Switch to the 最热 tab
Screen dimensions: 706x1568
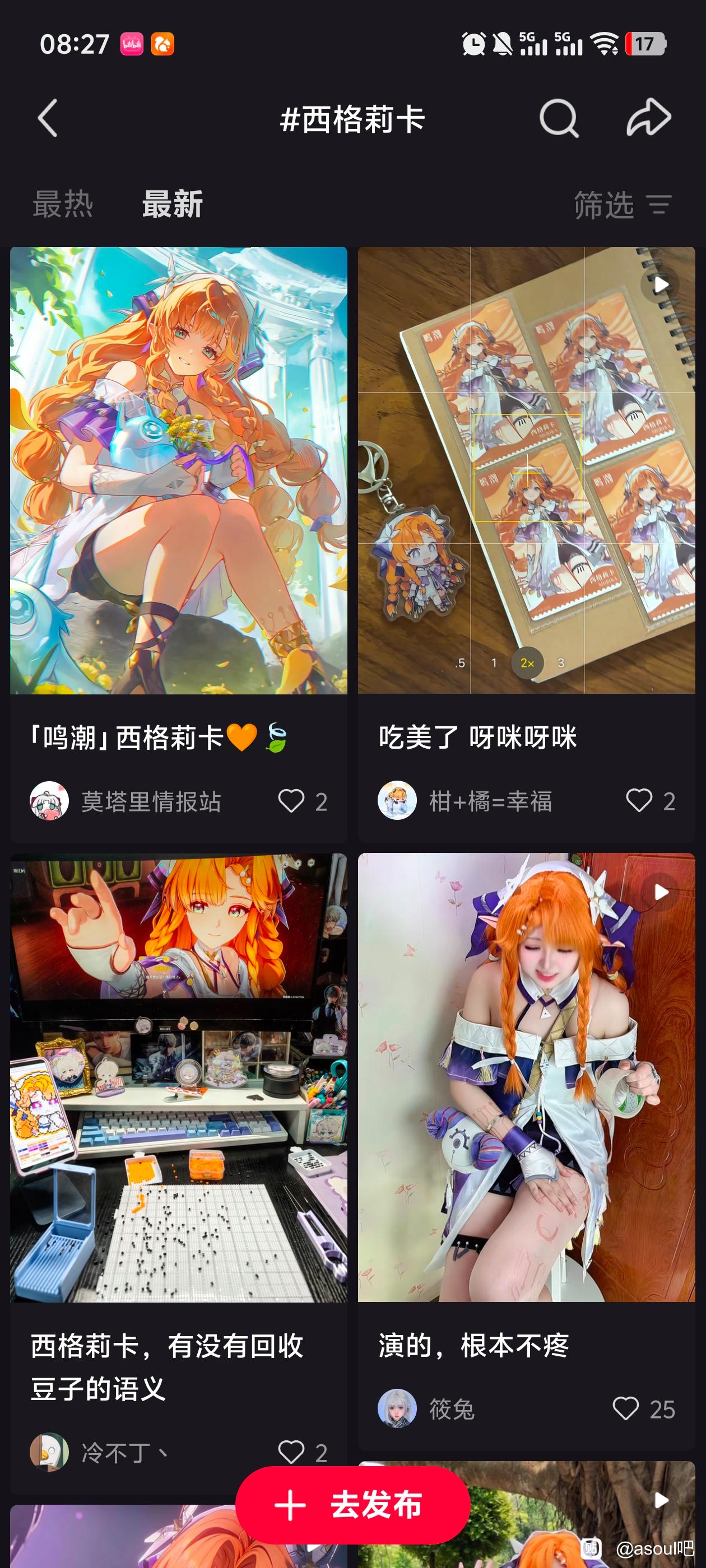point(63,204)
